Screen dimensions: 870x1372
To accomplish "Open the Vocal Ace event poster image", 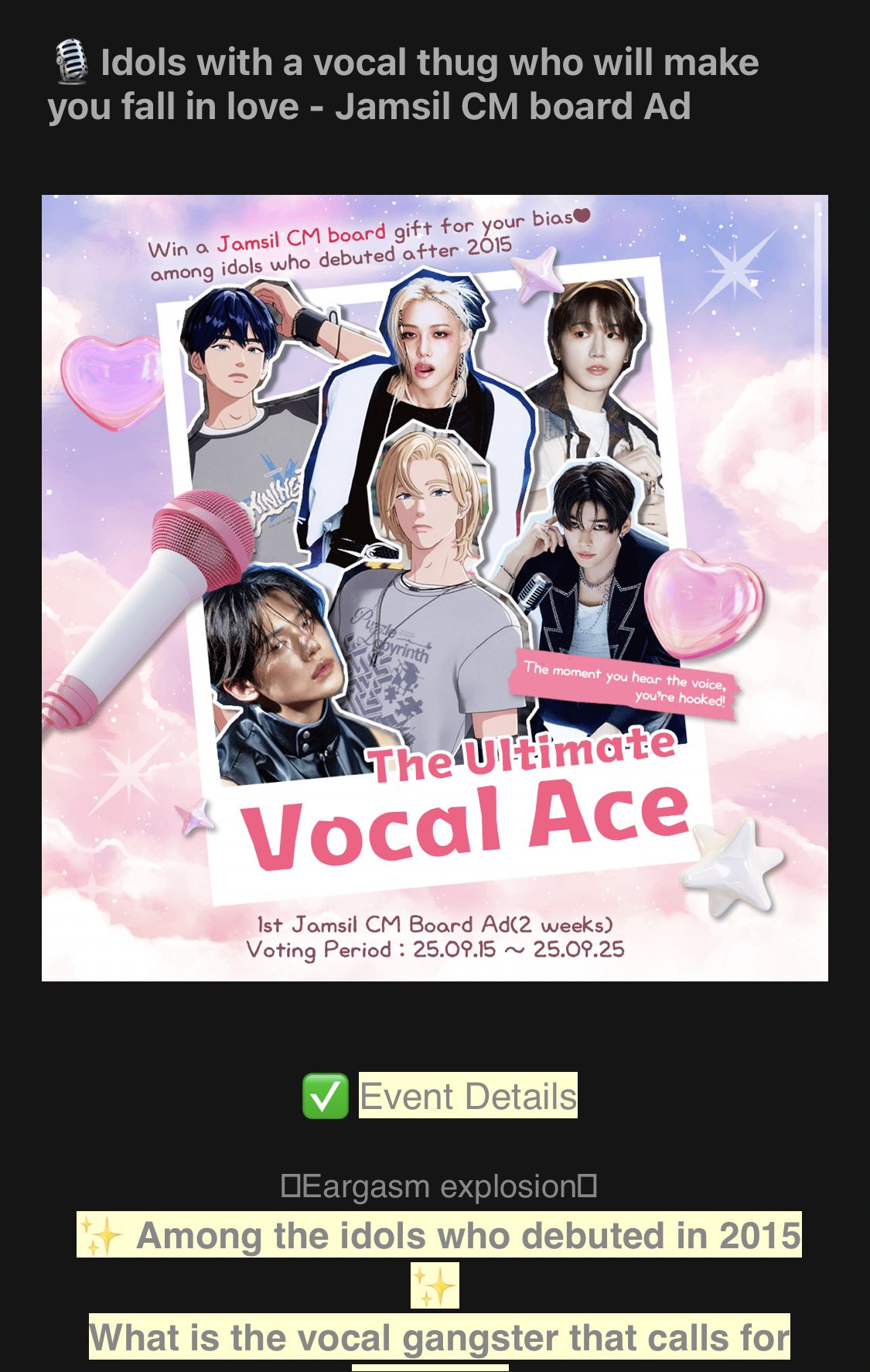I will [x=435, y=588].
